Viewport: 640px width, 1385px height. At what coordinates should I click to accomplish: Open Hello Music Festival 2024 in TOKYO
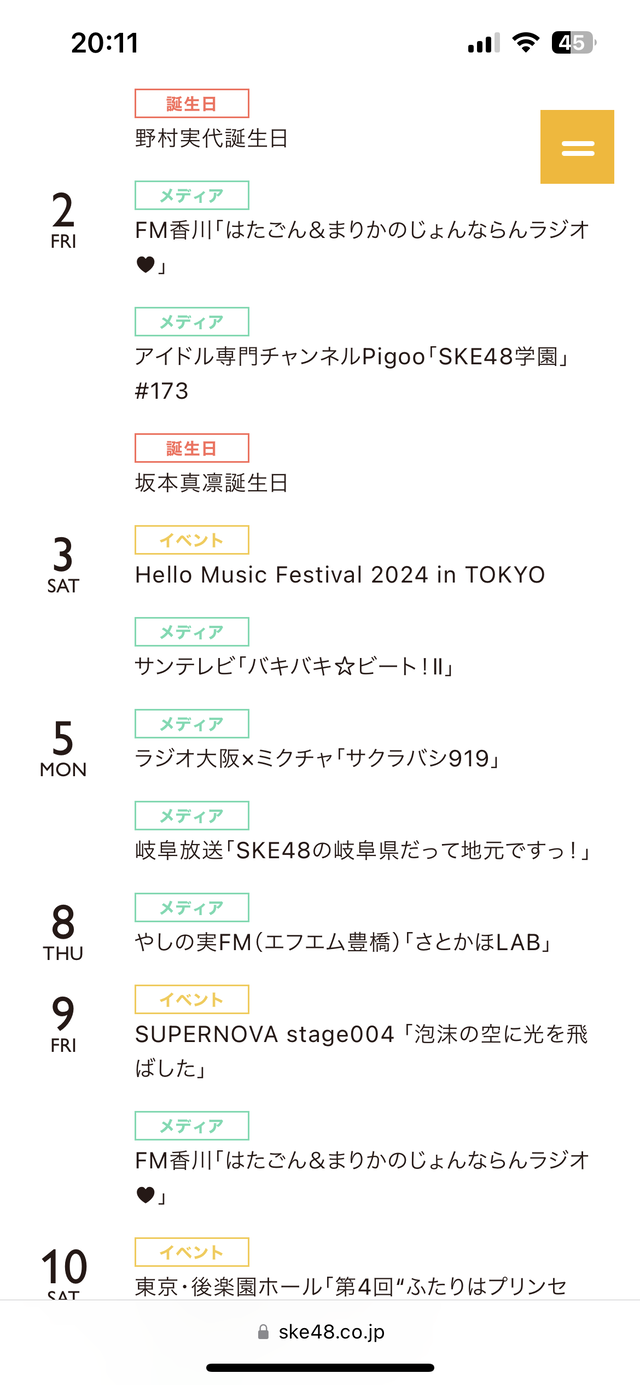tap(340, 575)
